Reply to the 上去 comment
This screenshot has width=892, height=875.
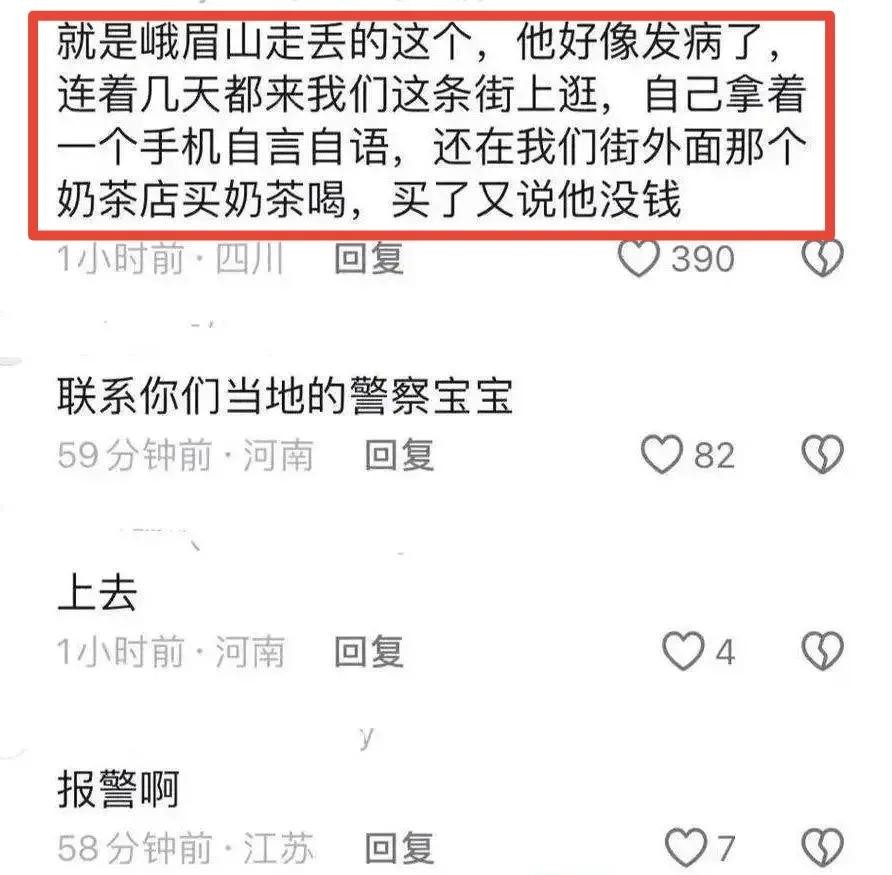(x=368, y=652)
